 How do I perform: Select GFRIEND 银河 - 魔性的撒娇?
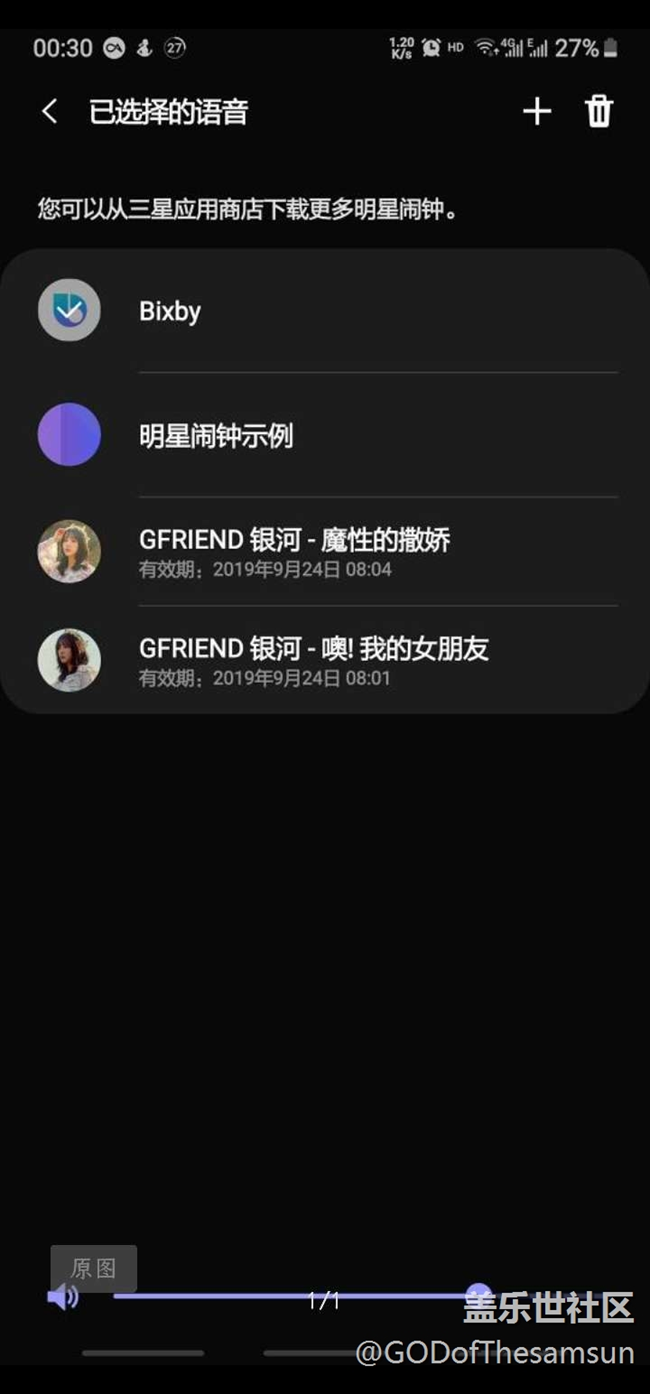[x=325, y=551]
